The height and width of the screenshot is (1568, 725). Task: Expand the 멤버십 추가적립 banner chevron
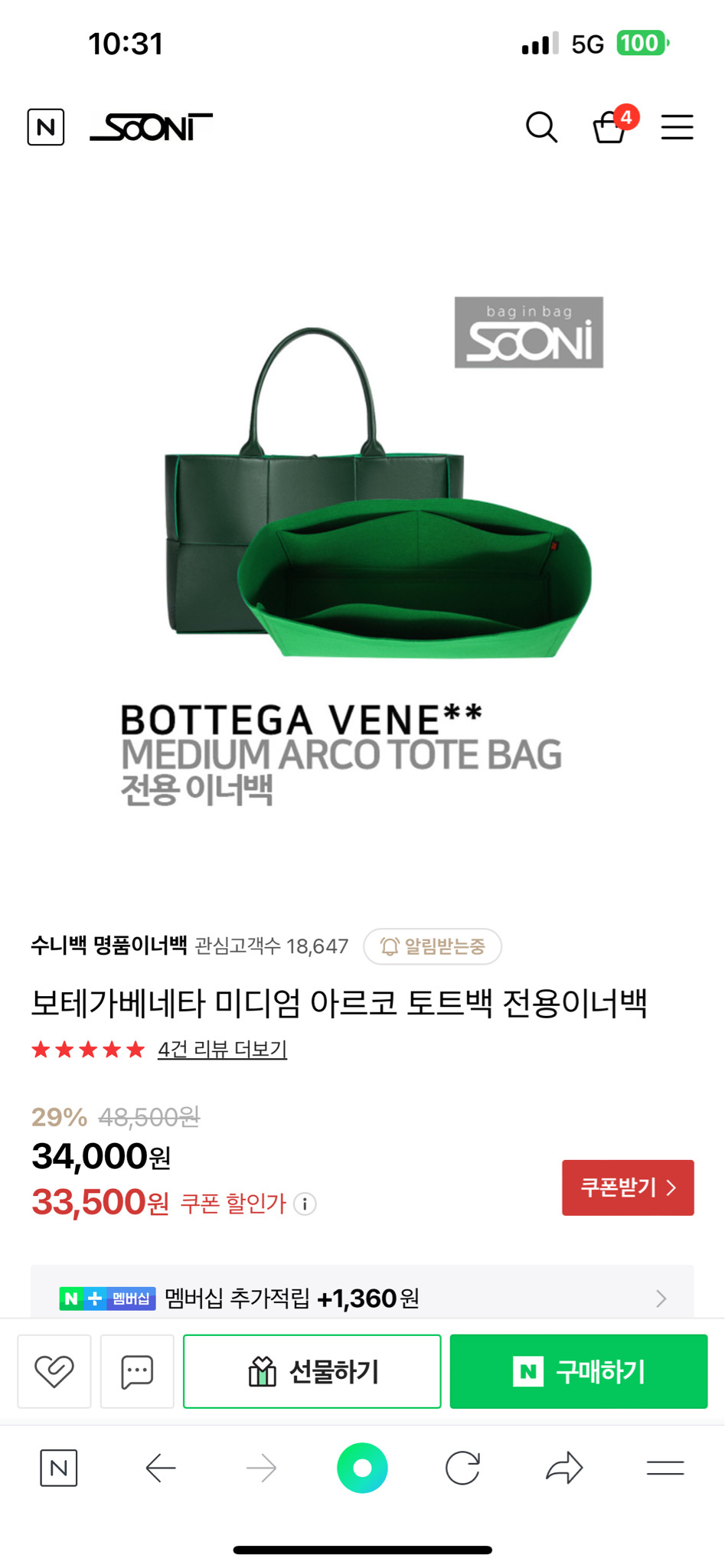click(x=660, y=1298)
